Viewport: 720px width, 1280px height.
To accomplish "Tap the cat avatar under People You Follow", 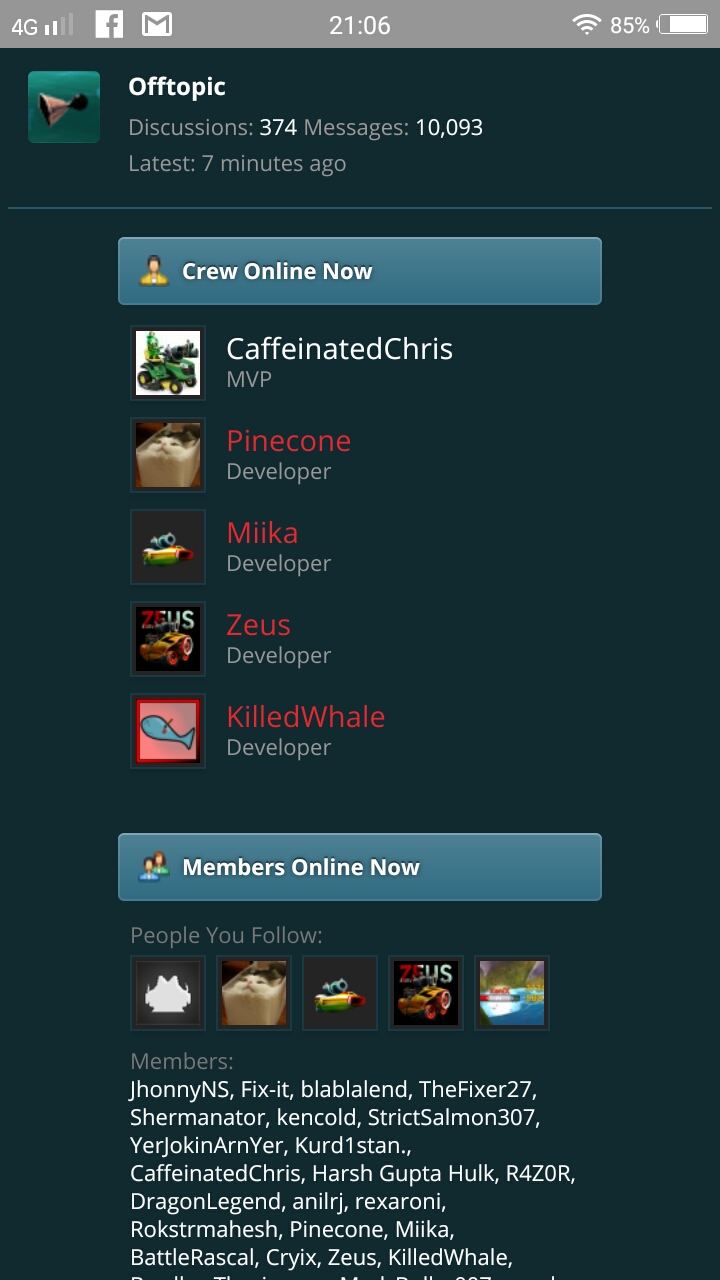I will click(x=254, y=993).
